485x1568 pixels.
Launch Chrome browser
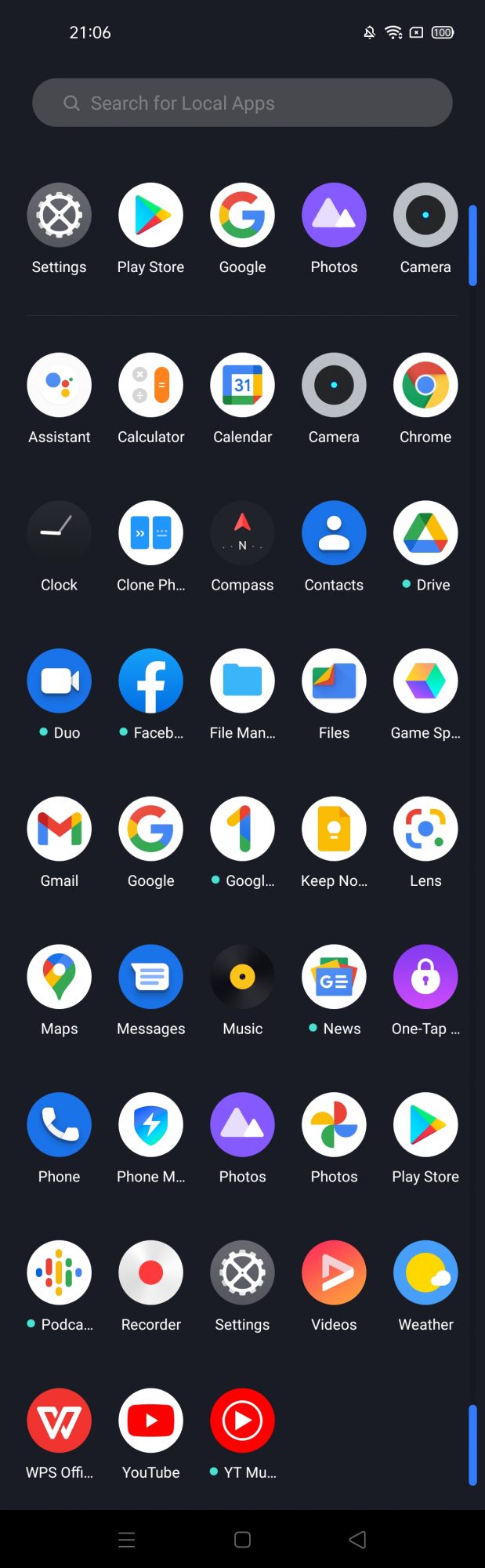click(x=425, y=385)
